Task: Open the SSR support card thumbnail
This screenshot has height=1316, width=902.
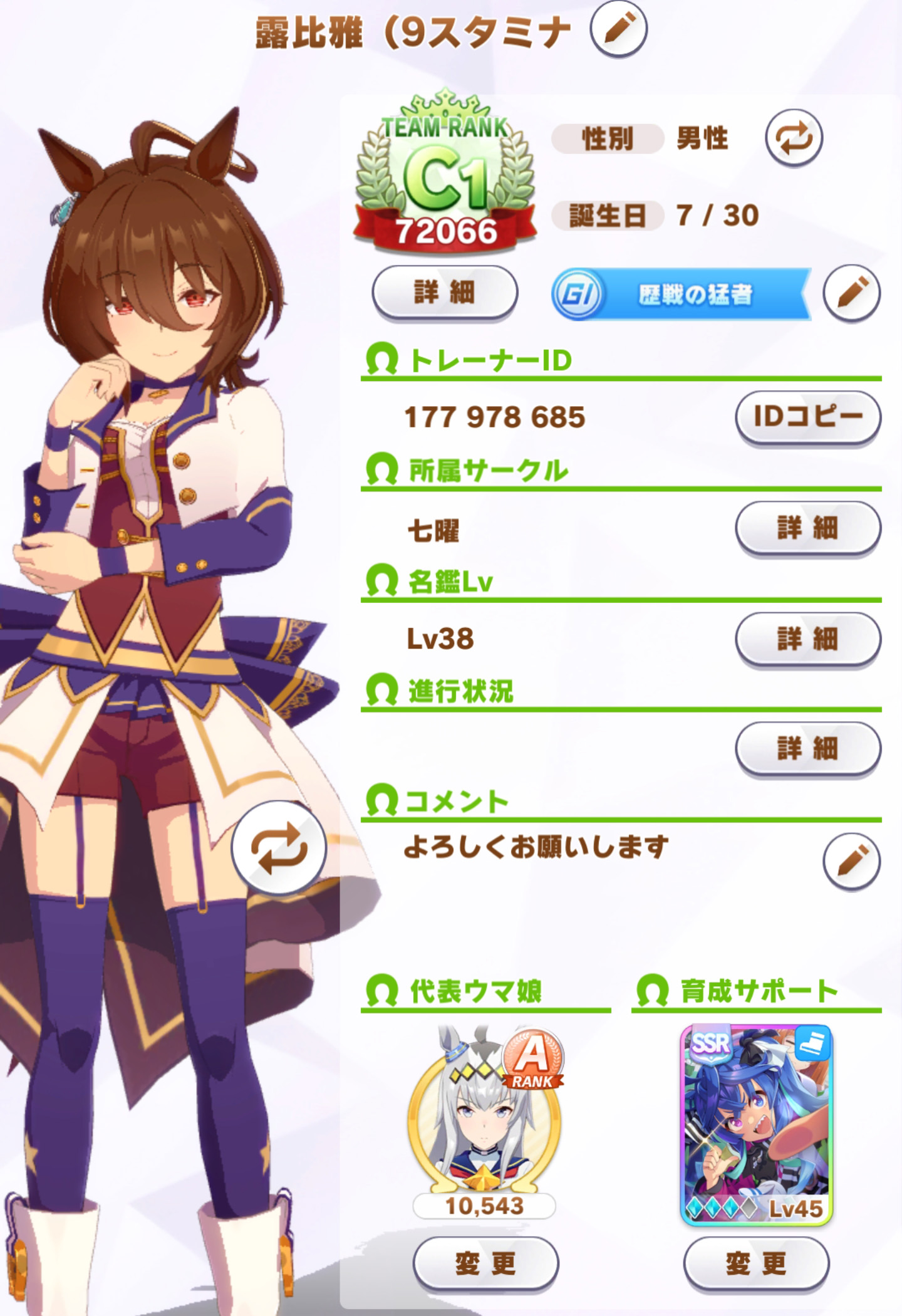Action: (756, 1124)
